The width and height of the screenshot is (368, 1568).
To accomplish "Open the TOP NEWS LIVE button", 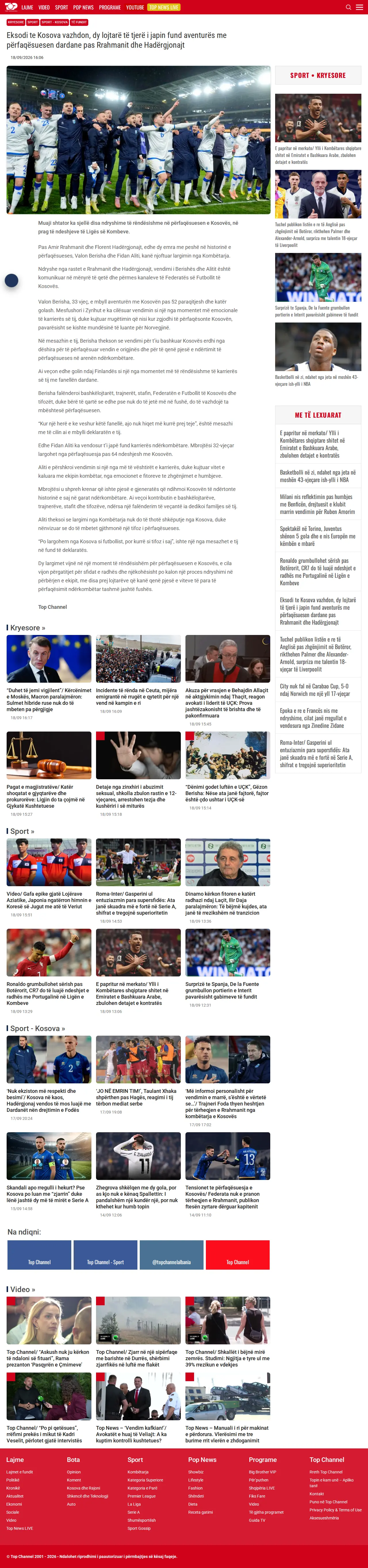I will click(164, 7).
